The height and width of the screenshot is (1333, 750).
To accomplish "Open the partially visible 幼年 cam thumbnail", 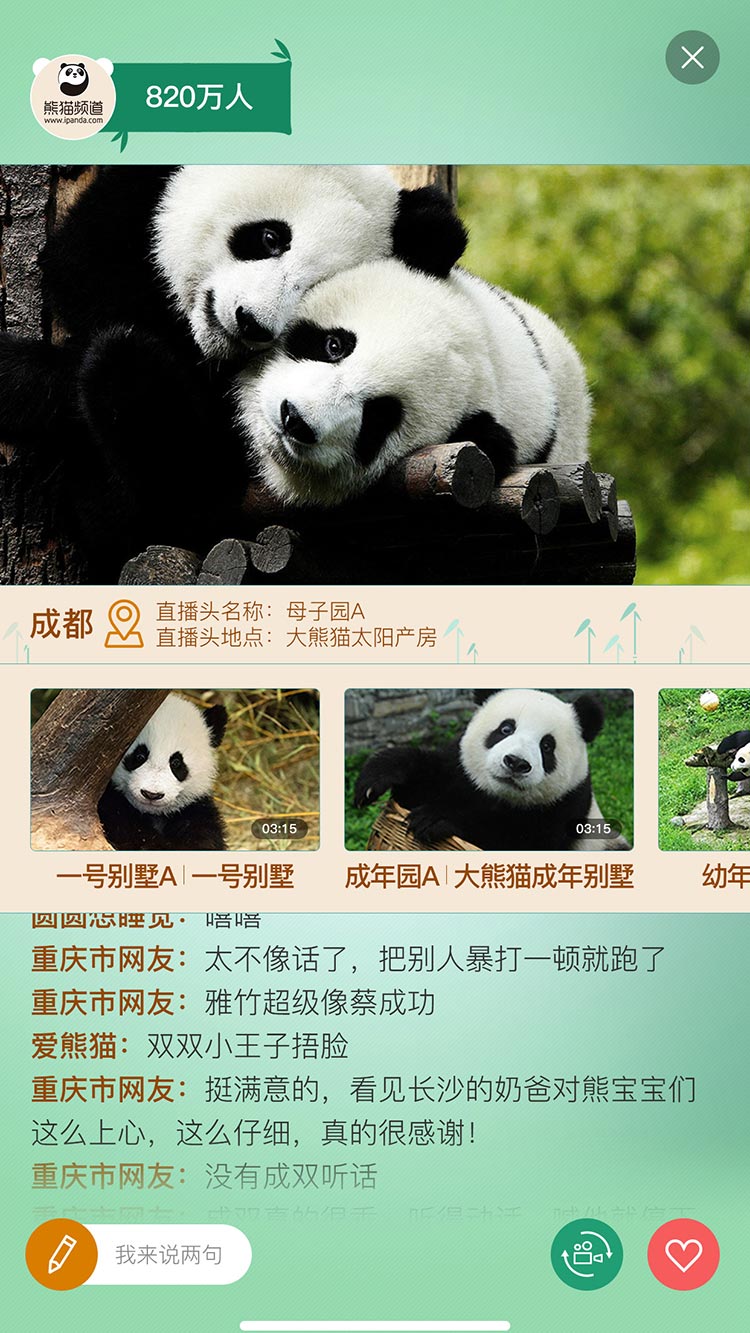I will pyautogui.click(x=705, y=769).
